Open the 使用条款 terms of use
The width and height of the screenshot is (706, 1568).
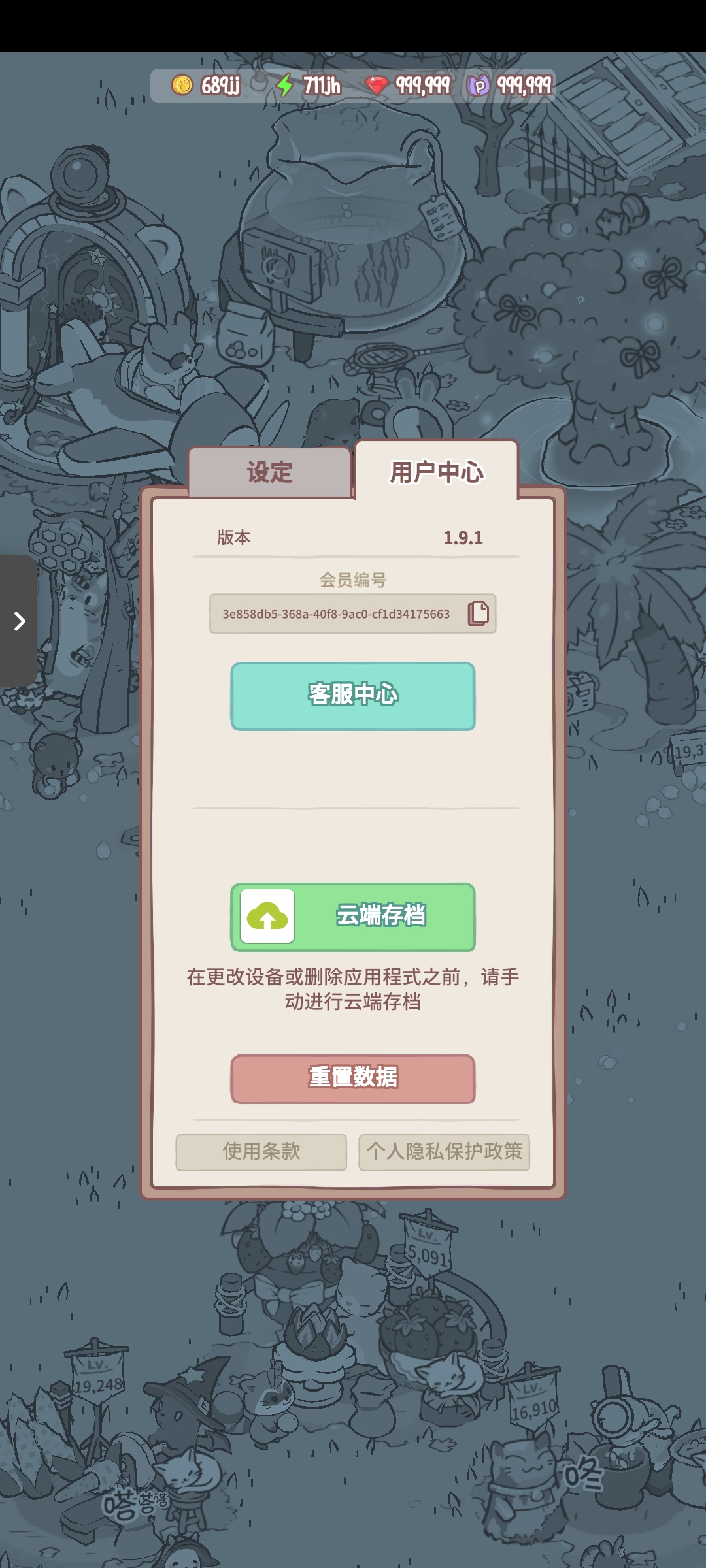261,1152
